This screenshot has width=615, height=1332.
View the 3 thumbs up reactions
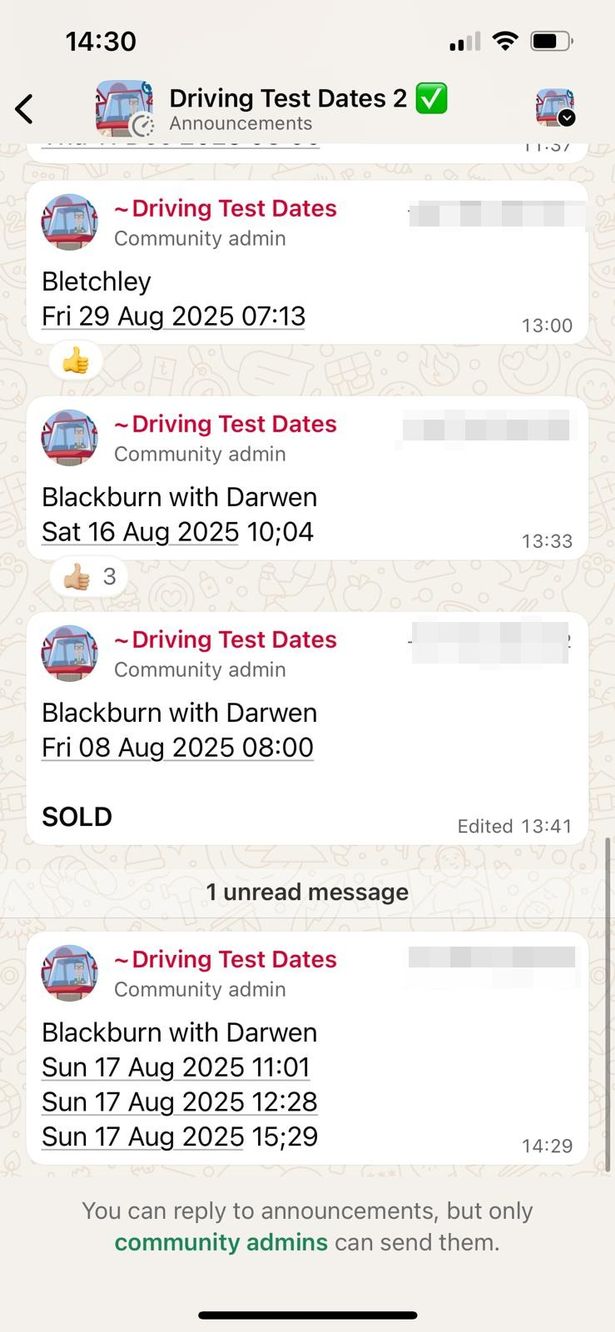(89, 577)
